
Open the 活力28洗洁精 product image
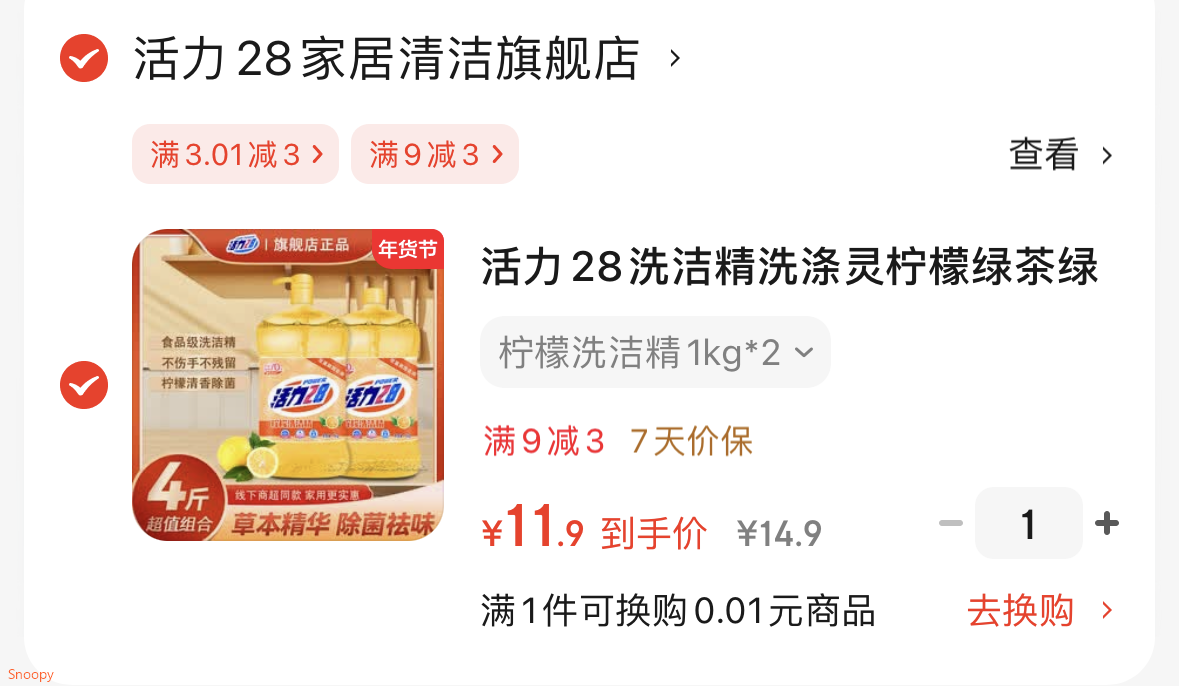coord(288,385)
